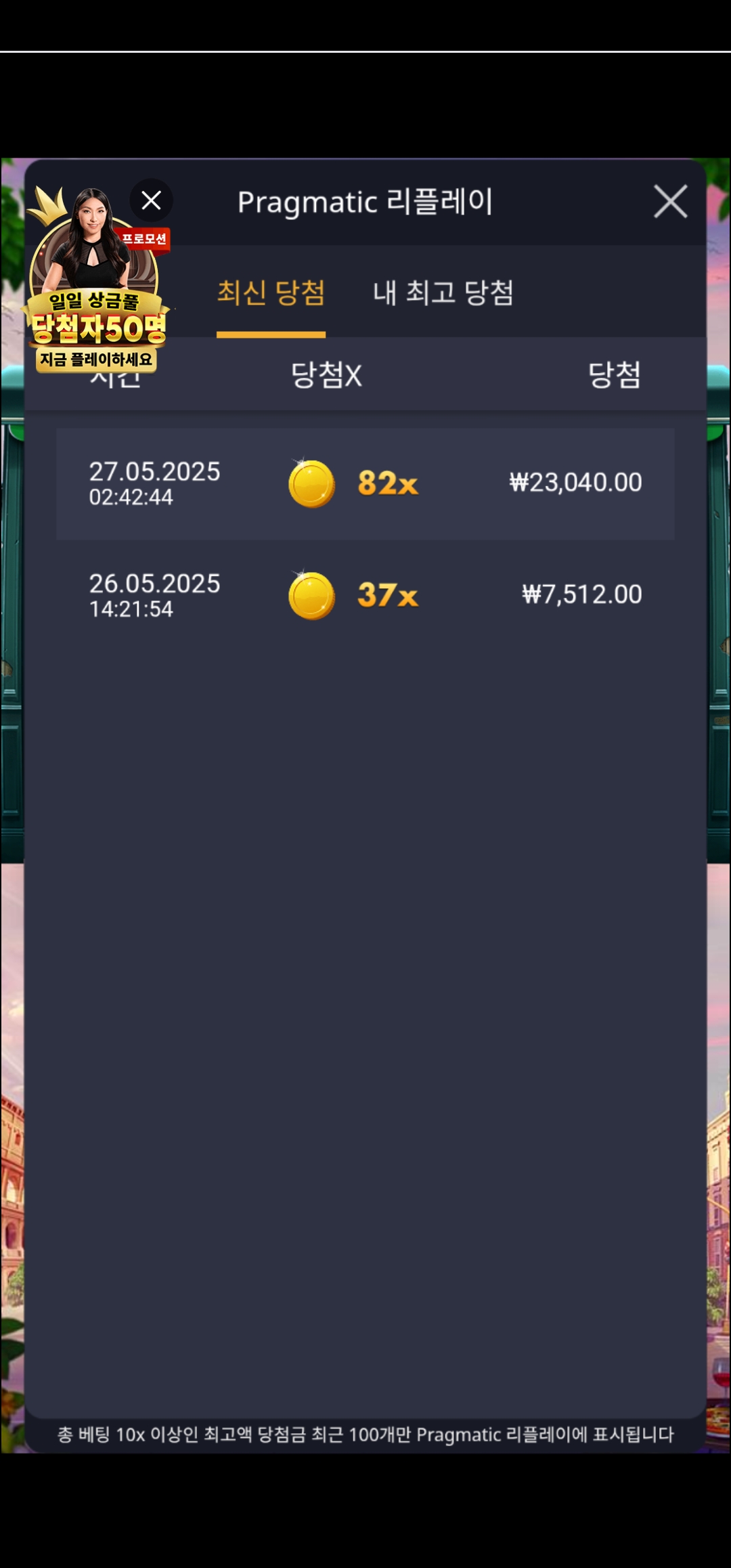Dismiss the 프로모션 banner
731x1568 pixels.
click(x=151, y=200)
